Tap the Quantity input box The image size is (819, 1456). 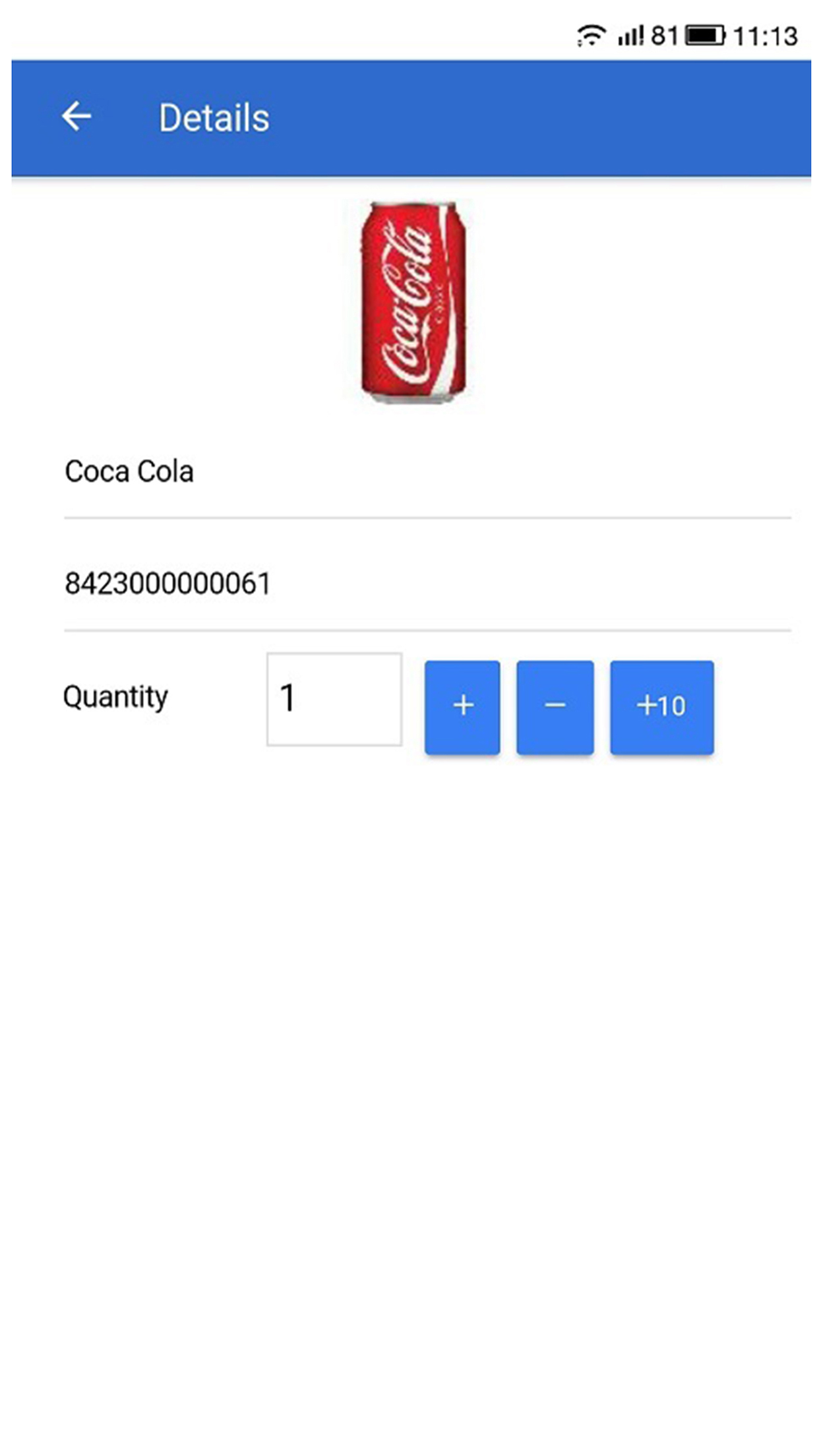click(x=334, y=699)
